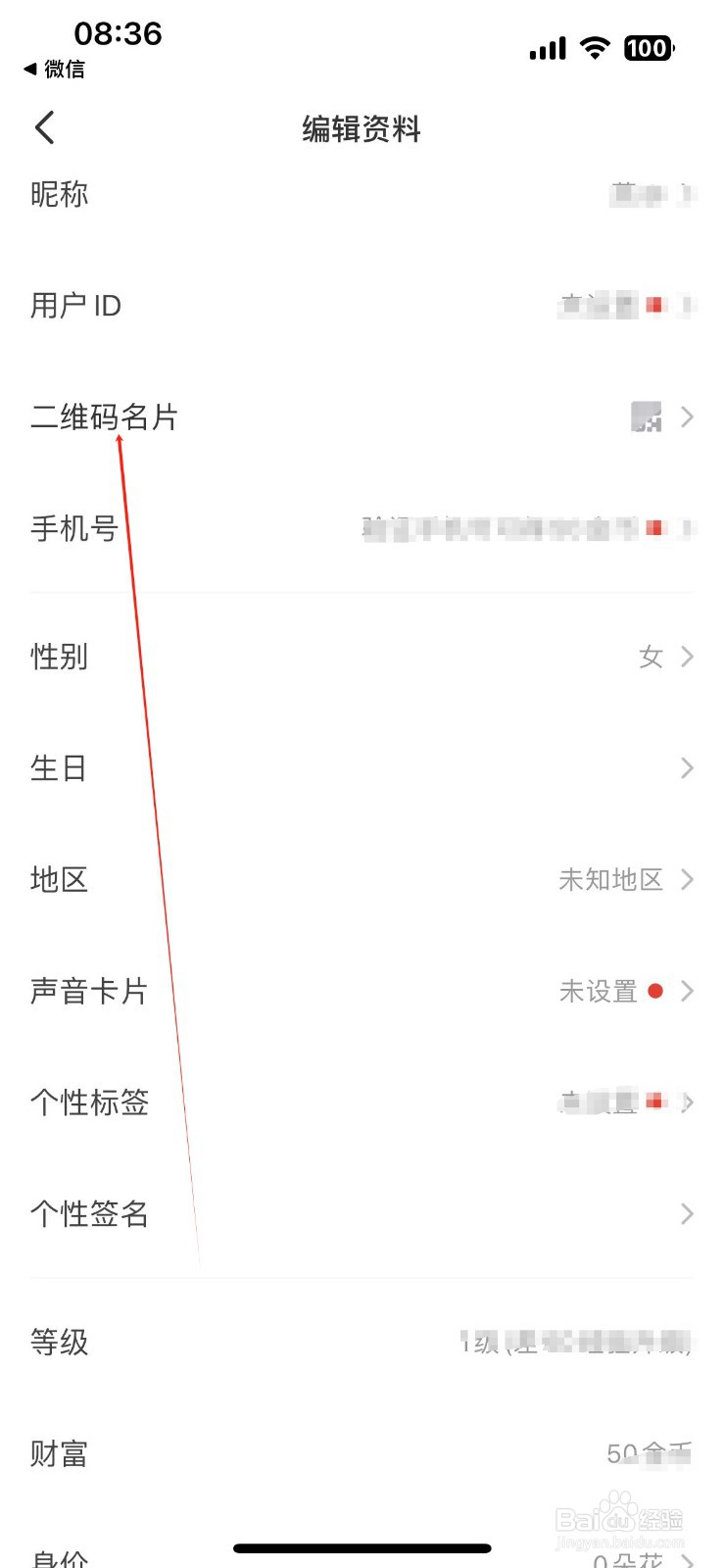
Task: Tap the Wi-Fi status icon
Action: (594, 48)
